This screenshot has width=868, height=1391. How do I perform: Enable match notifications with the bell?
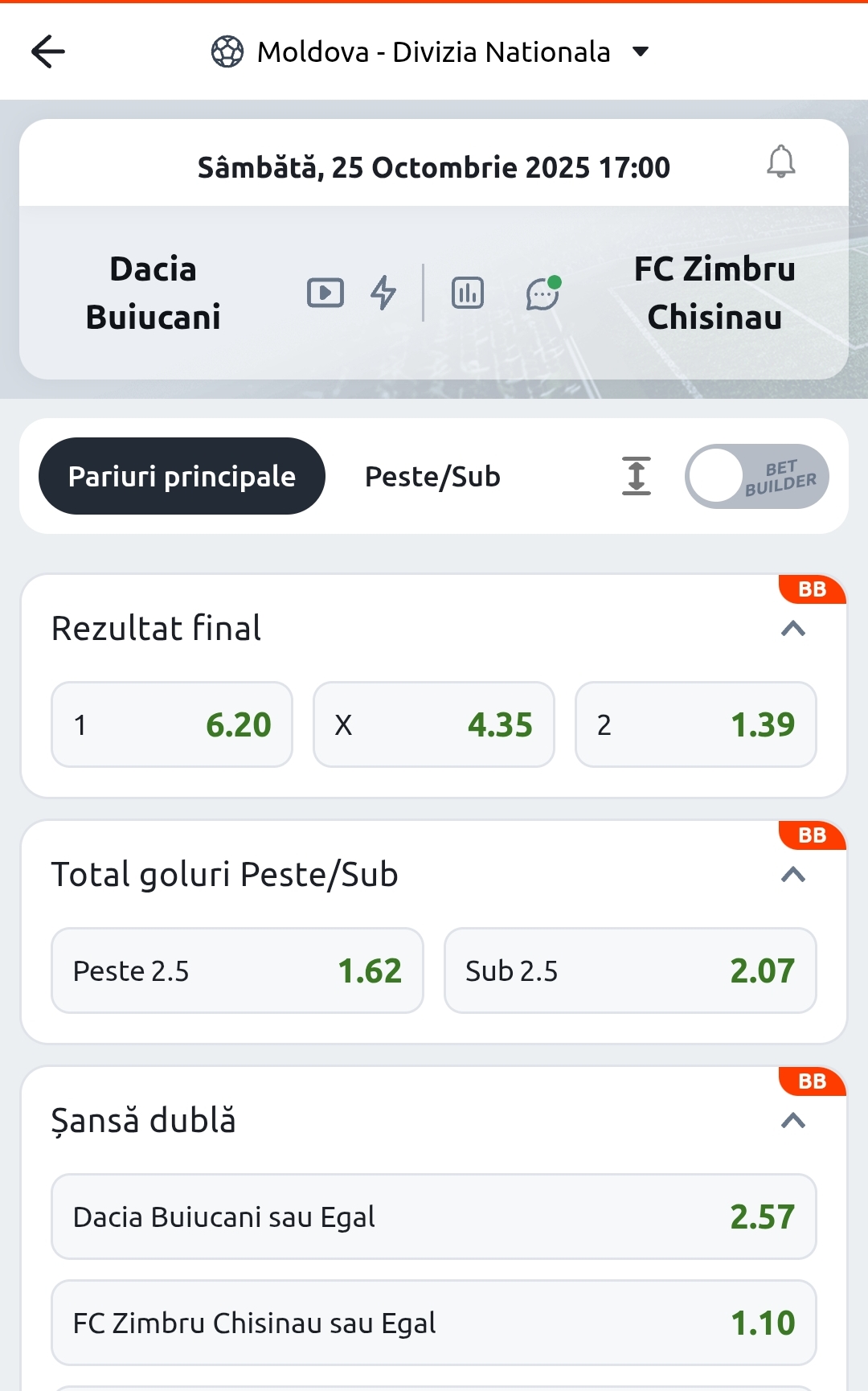pos(780,162)
